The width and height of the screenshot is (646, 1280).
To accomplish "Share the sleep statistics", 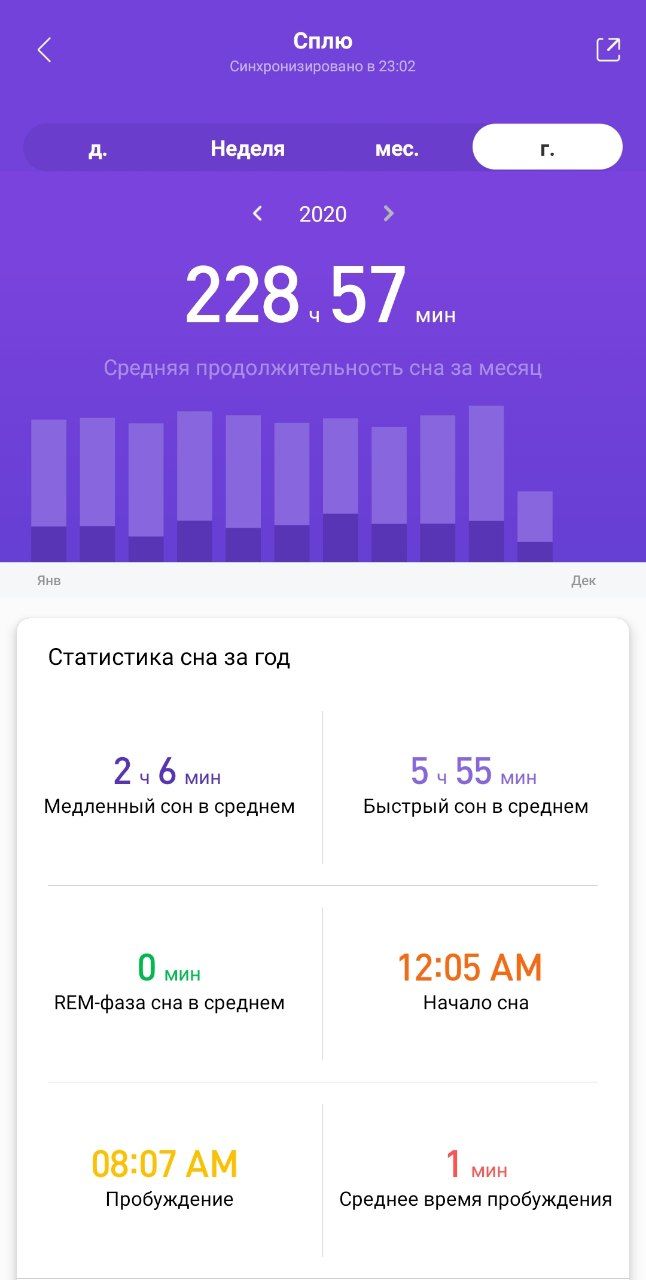I will click(x=608, y=50).
